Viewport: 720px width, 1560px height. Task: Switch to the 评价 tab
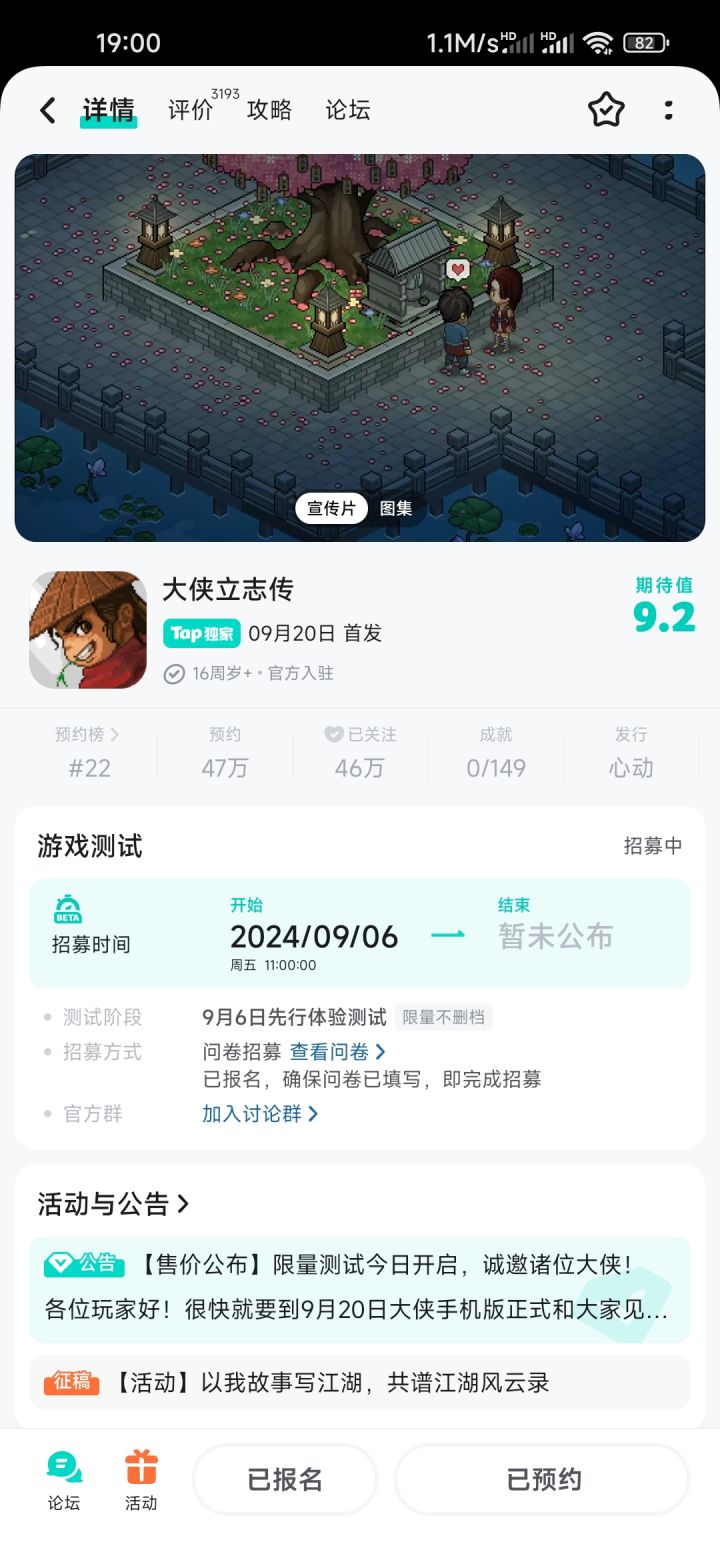click(x=190, y=110)
